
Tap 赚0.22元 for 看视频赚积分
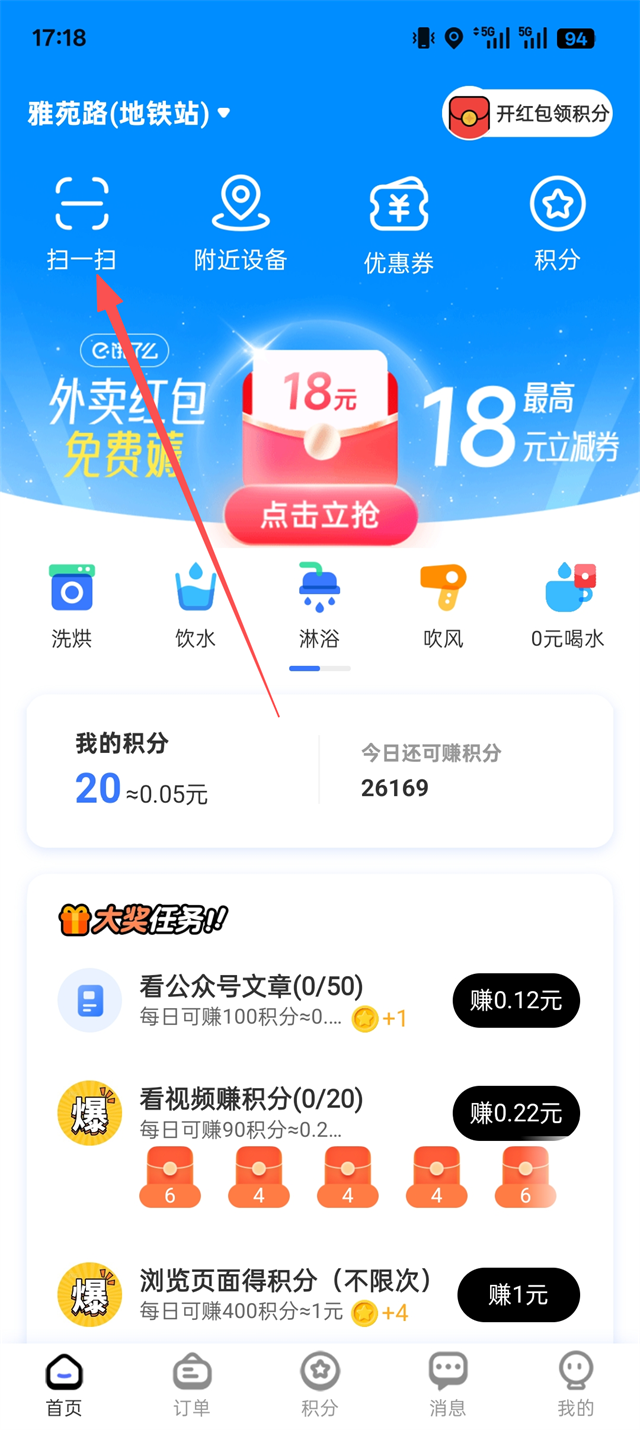516,1112
